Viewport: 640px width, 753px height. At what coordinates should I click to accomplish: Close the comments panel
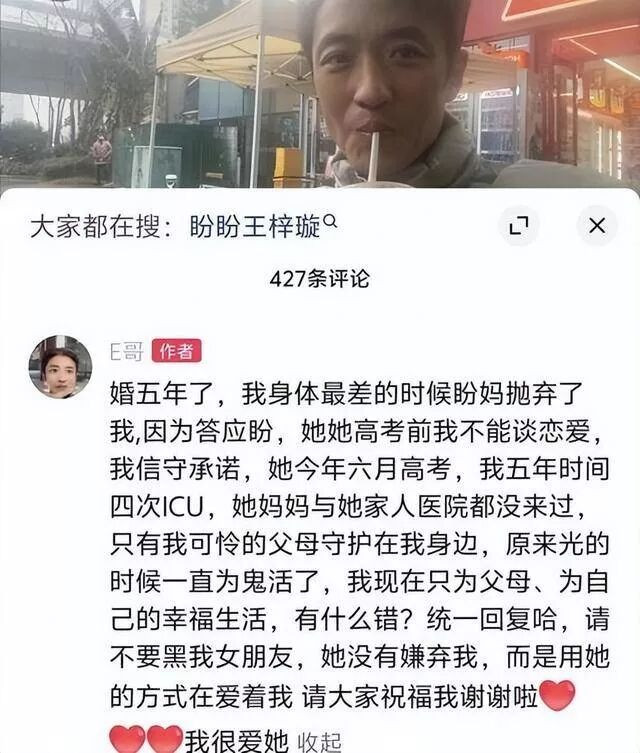(597, 227)
